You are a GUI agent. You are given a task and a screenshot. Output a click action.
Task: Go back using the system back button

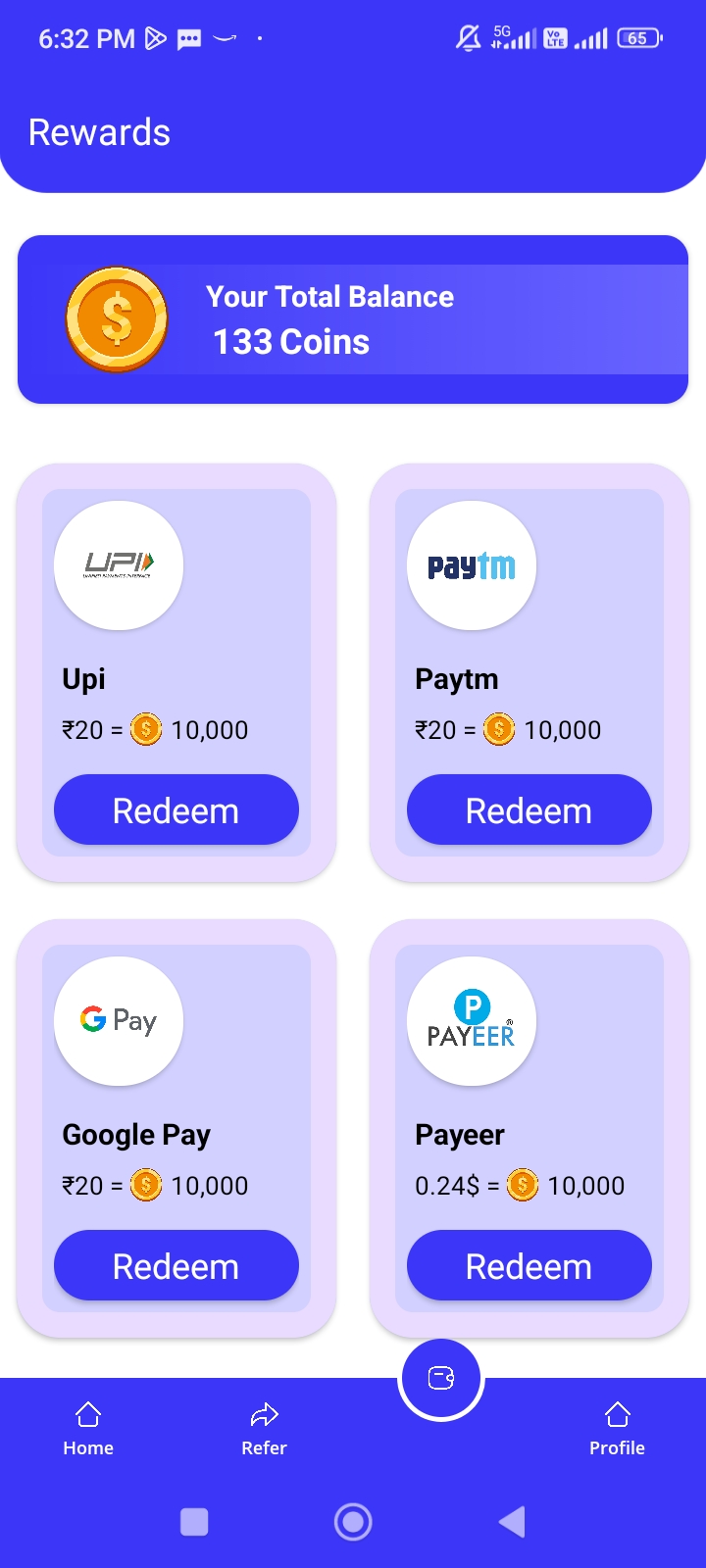tap(512, 1522)
